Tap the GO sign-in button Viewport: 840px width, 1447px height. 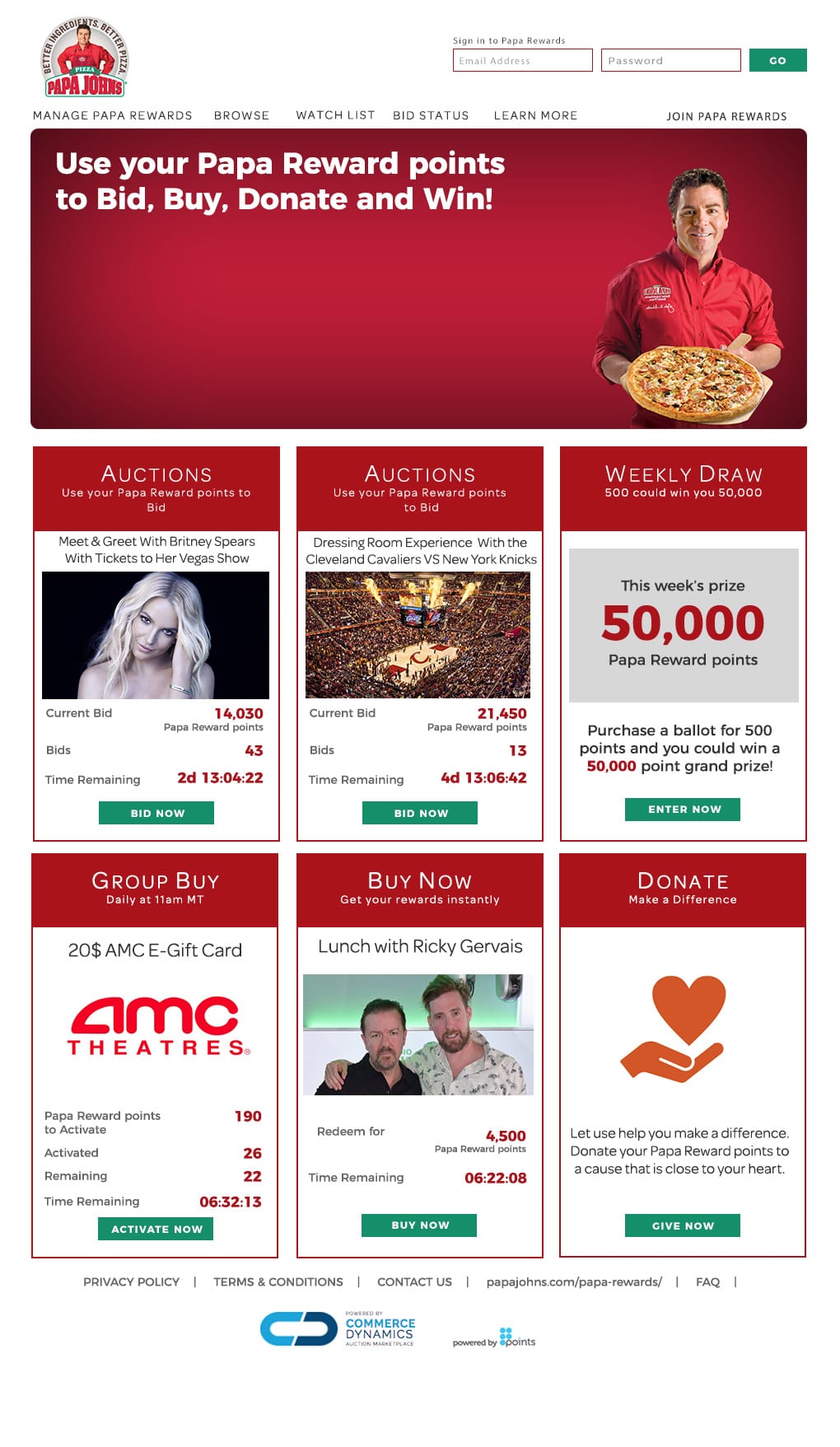(x=778, y=60)
